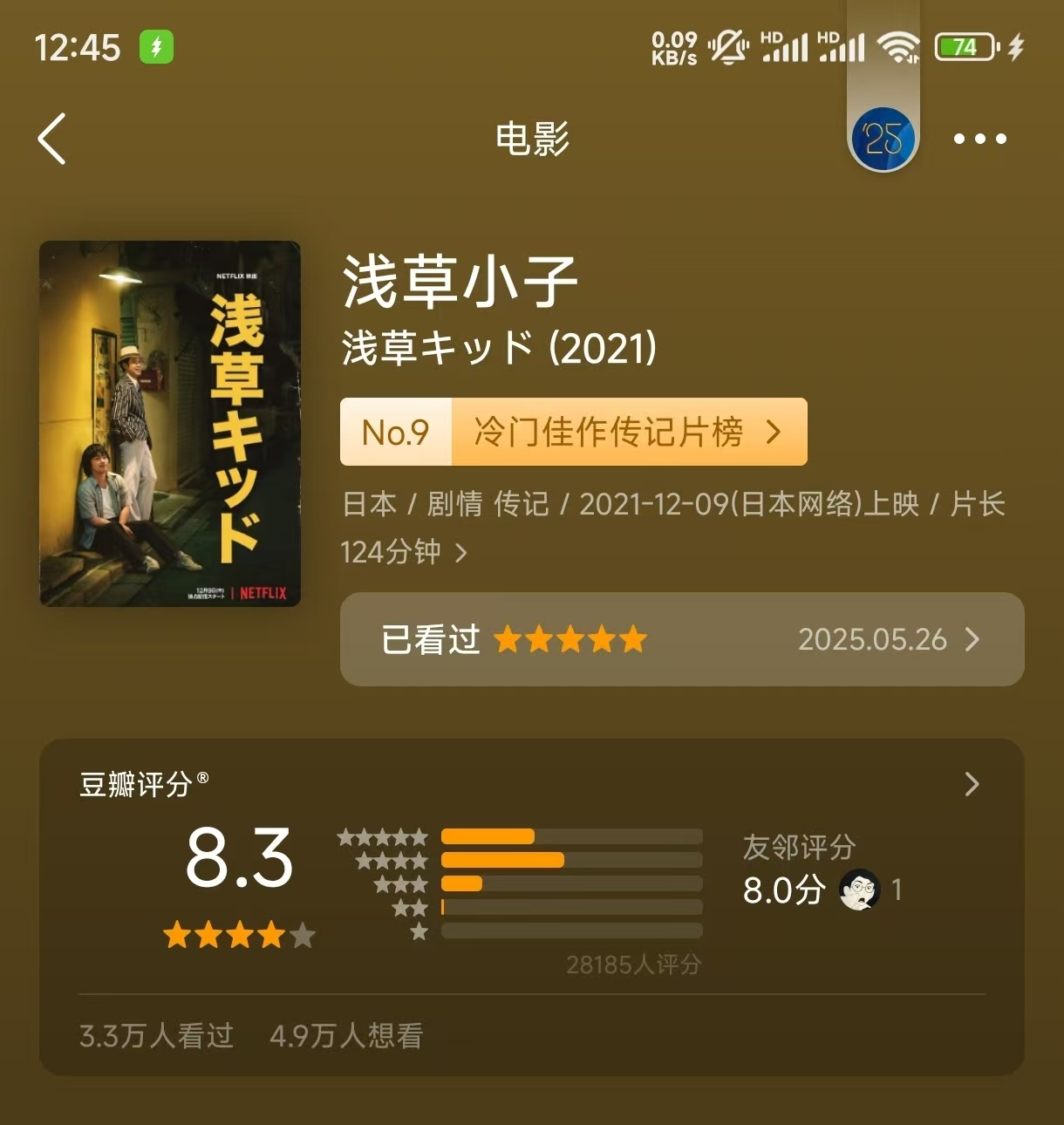This screenshot has width=1064, height=1125.
Task: Open the three-dot overflow menu
Action: coord(979,139)
